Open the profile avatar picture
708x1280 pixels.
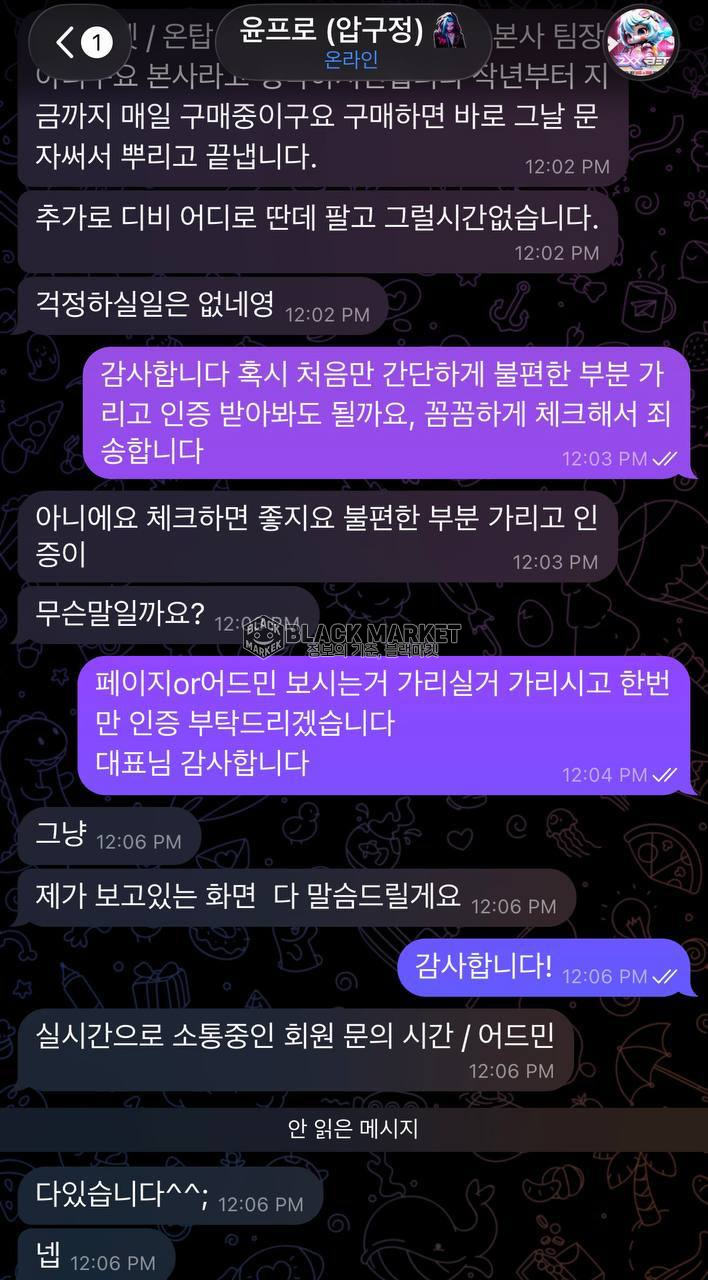tap(642, 42)
